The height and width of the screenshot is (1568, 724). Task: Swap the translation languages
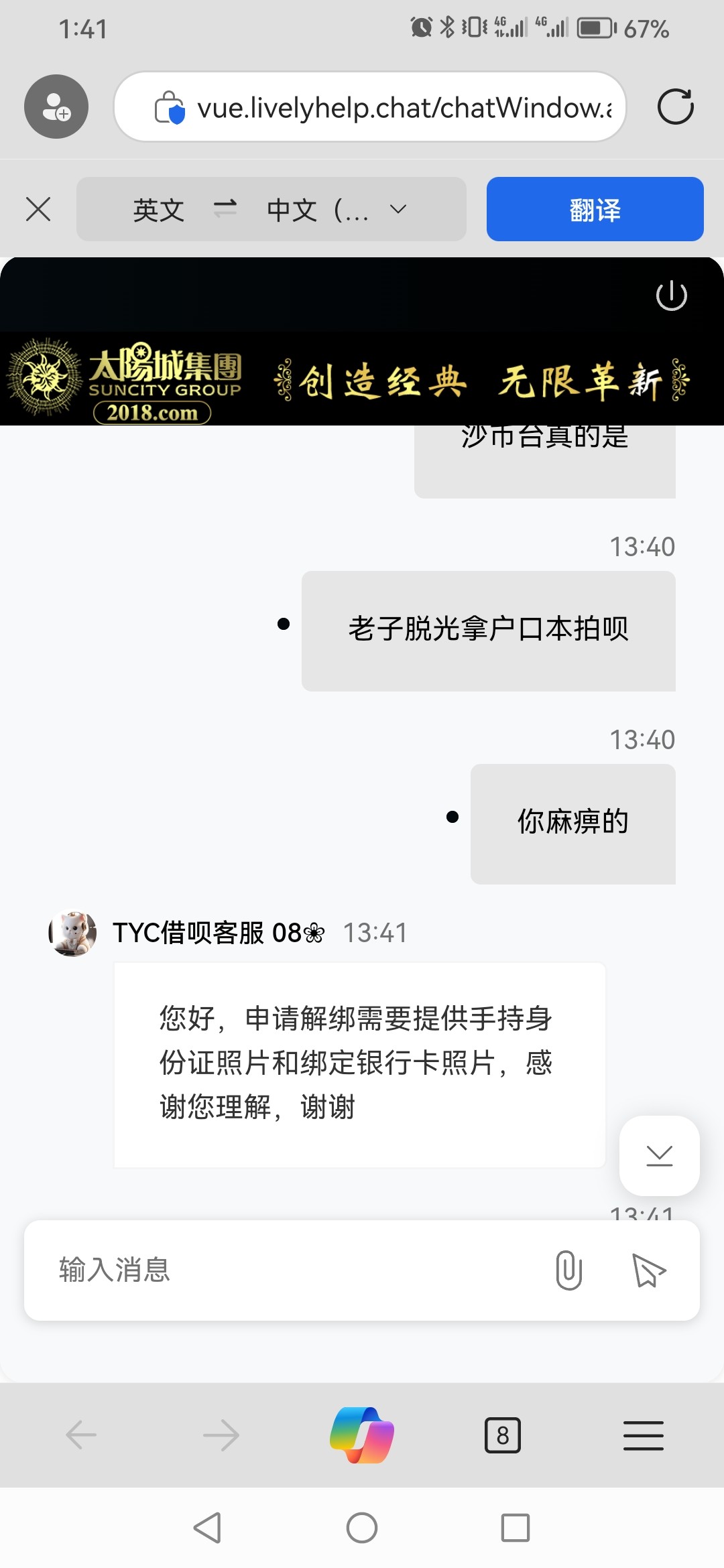click(225, 209)
